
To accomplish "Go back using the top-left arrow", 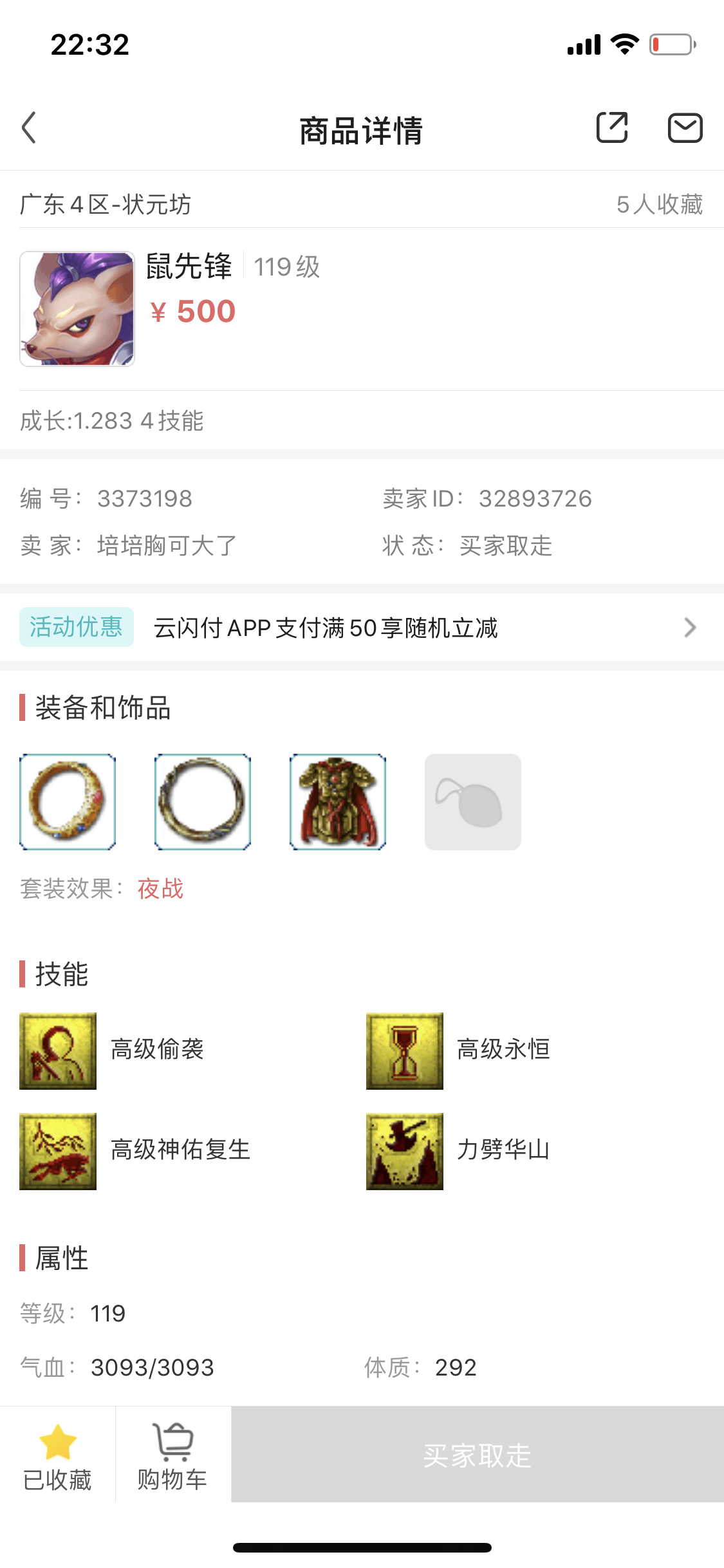I will (29, 127).
